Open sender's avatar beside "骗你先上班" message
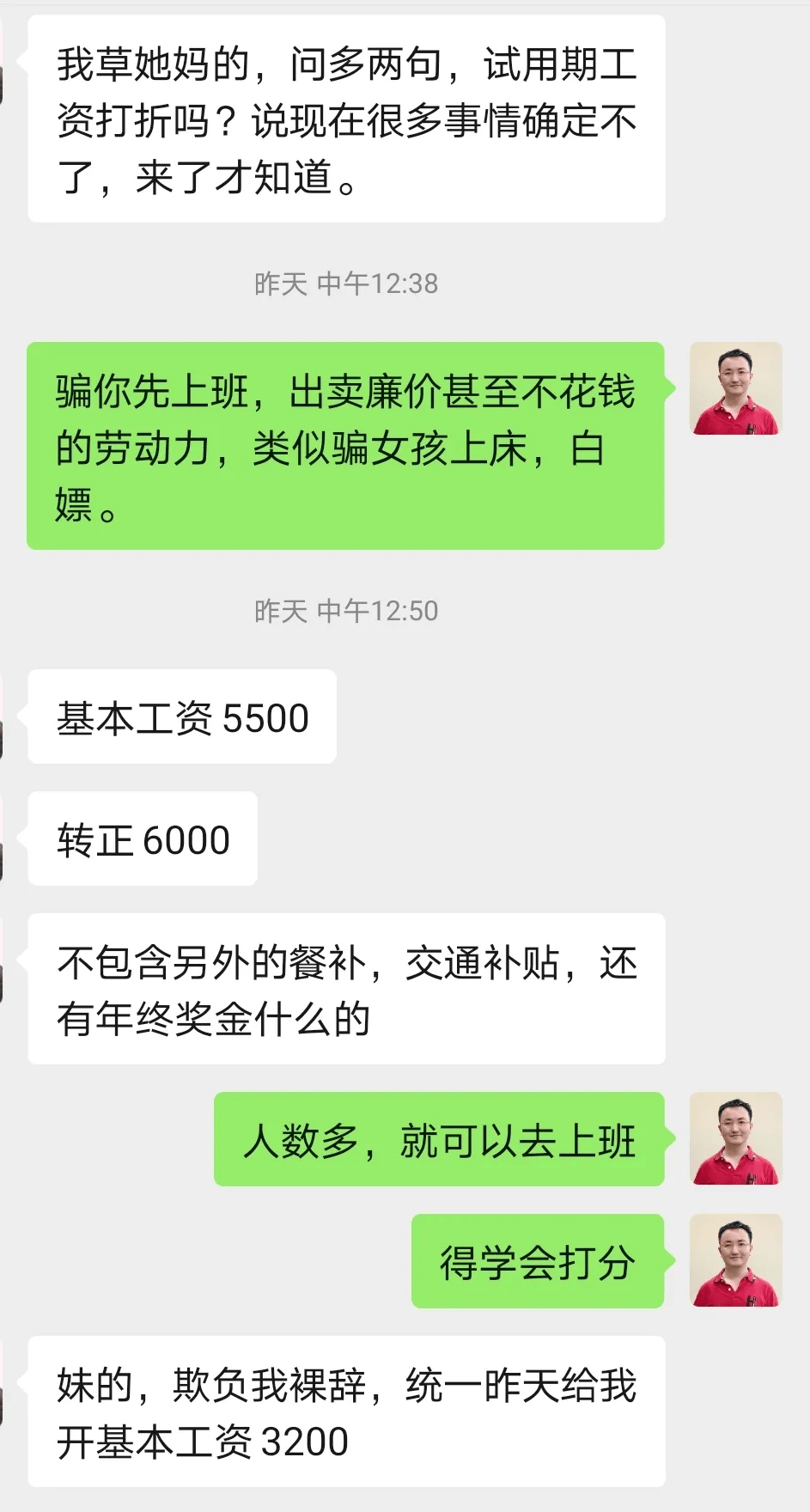810x1512 pixels. click(735, 388)
